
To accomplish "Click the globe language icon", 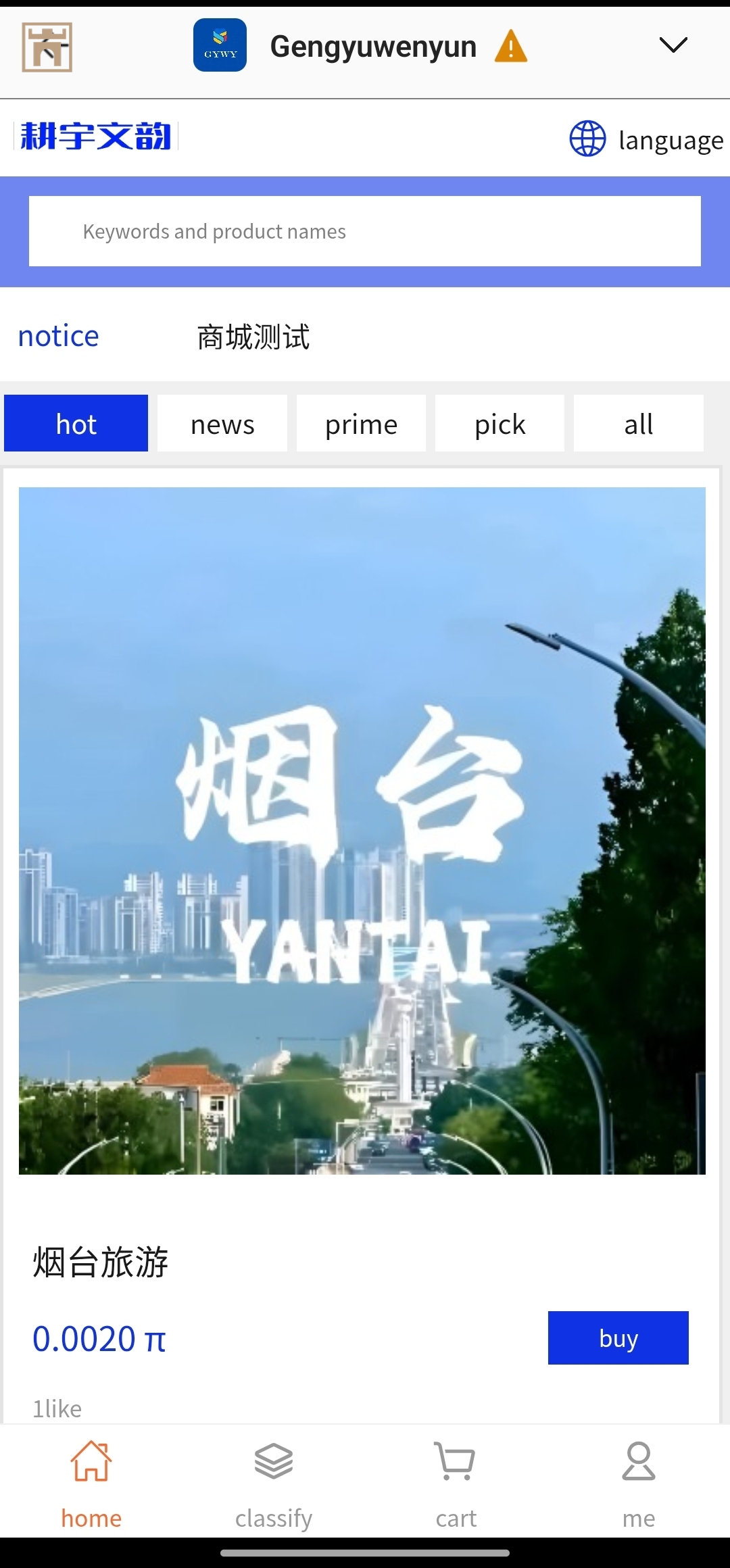I will [x=585, y=140].
